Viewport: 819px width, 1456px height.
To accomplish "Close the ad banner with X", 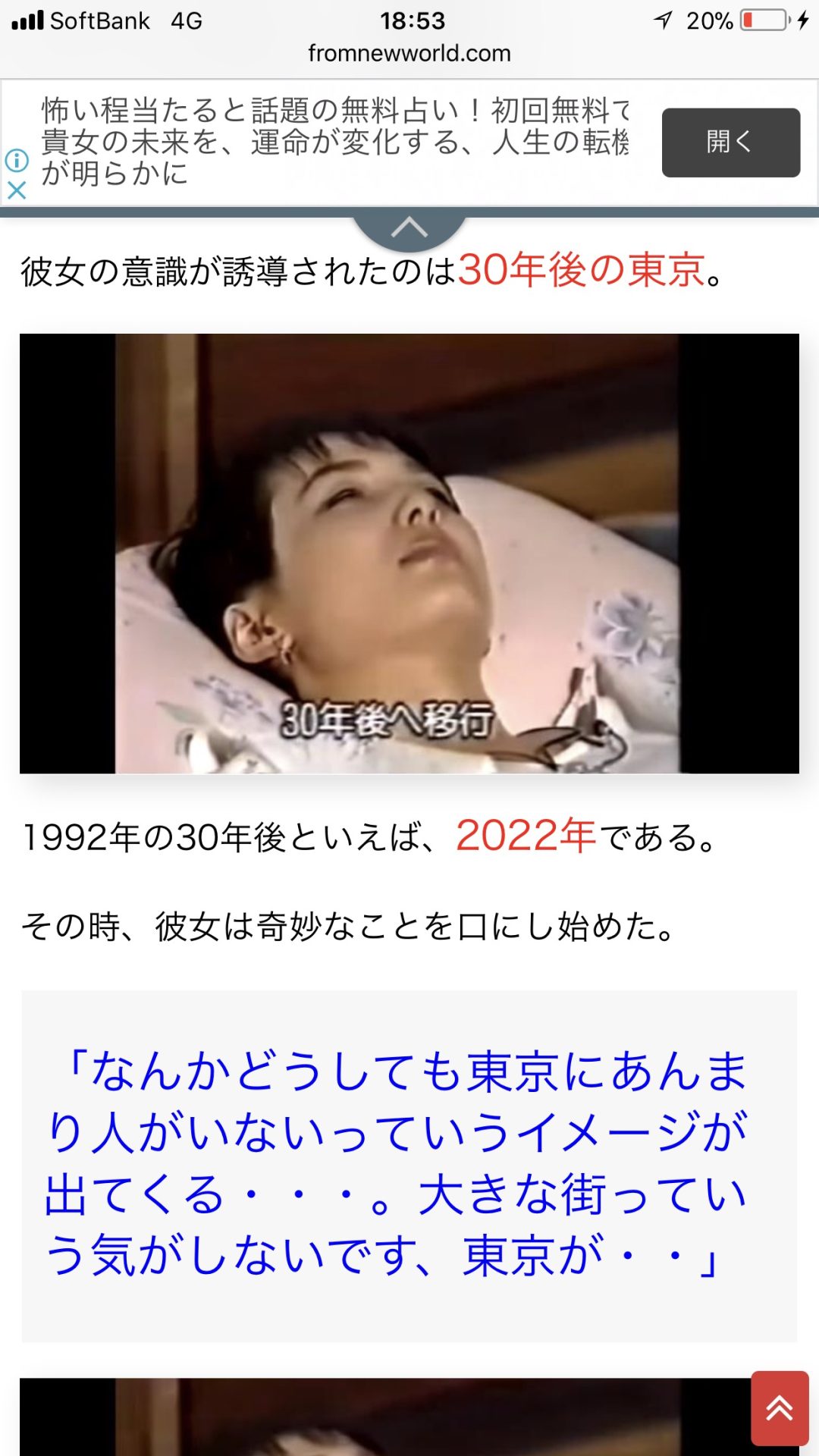I will (17, 190).
